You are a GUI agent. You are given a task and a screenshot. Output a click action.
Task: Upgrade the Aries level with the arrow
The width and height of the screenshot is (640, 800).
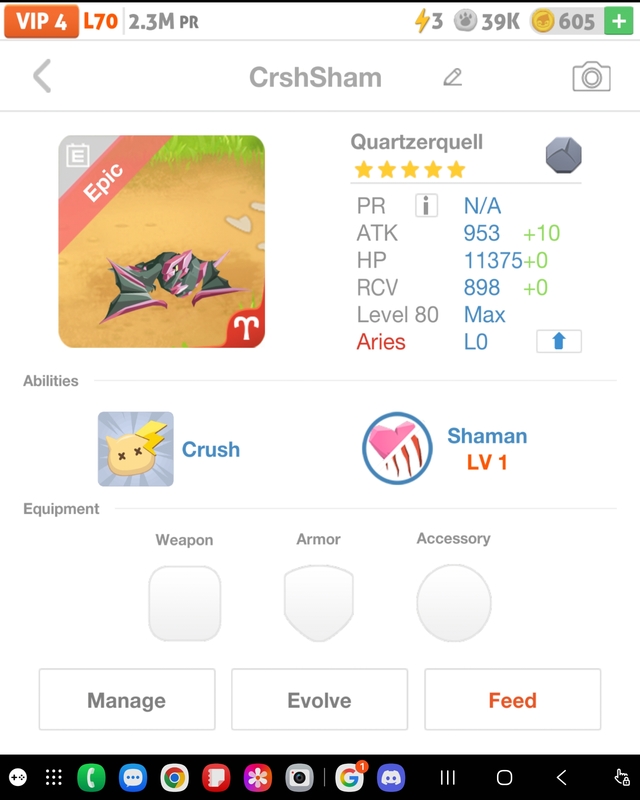559,341
